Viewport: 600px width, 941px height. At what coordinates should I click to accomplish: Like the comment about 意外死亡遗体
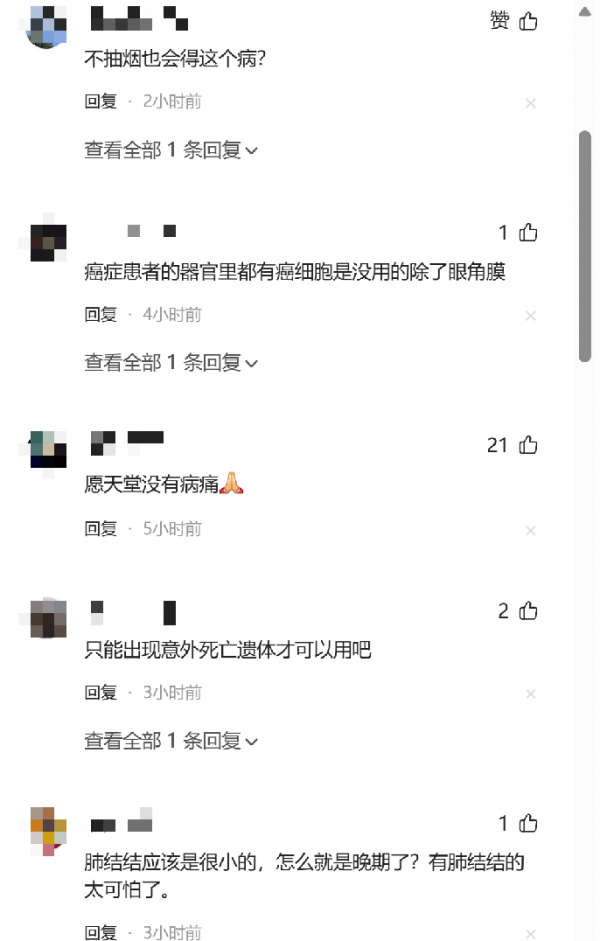[x=528, y=610]
